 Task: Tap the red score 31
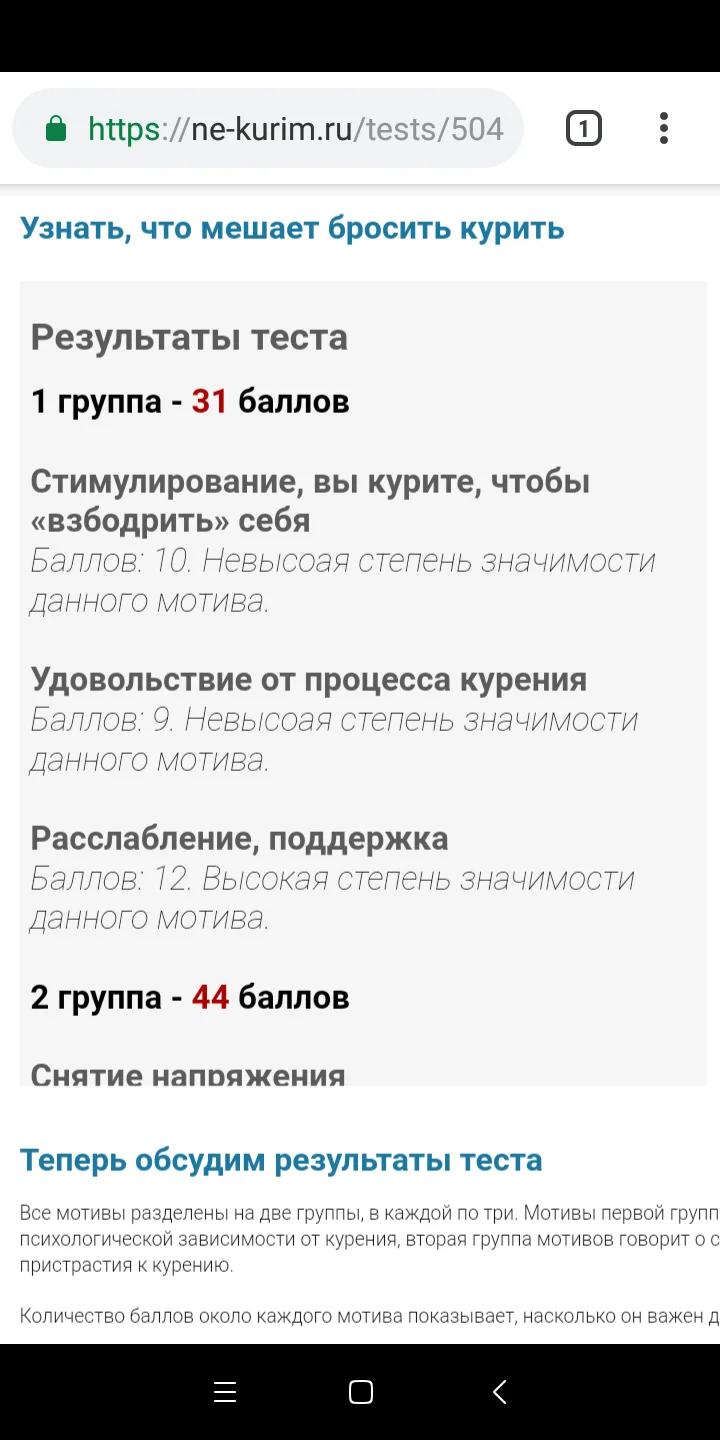(x=210, y=401)
